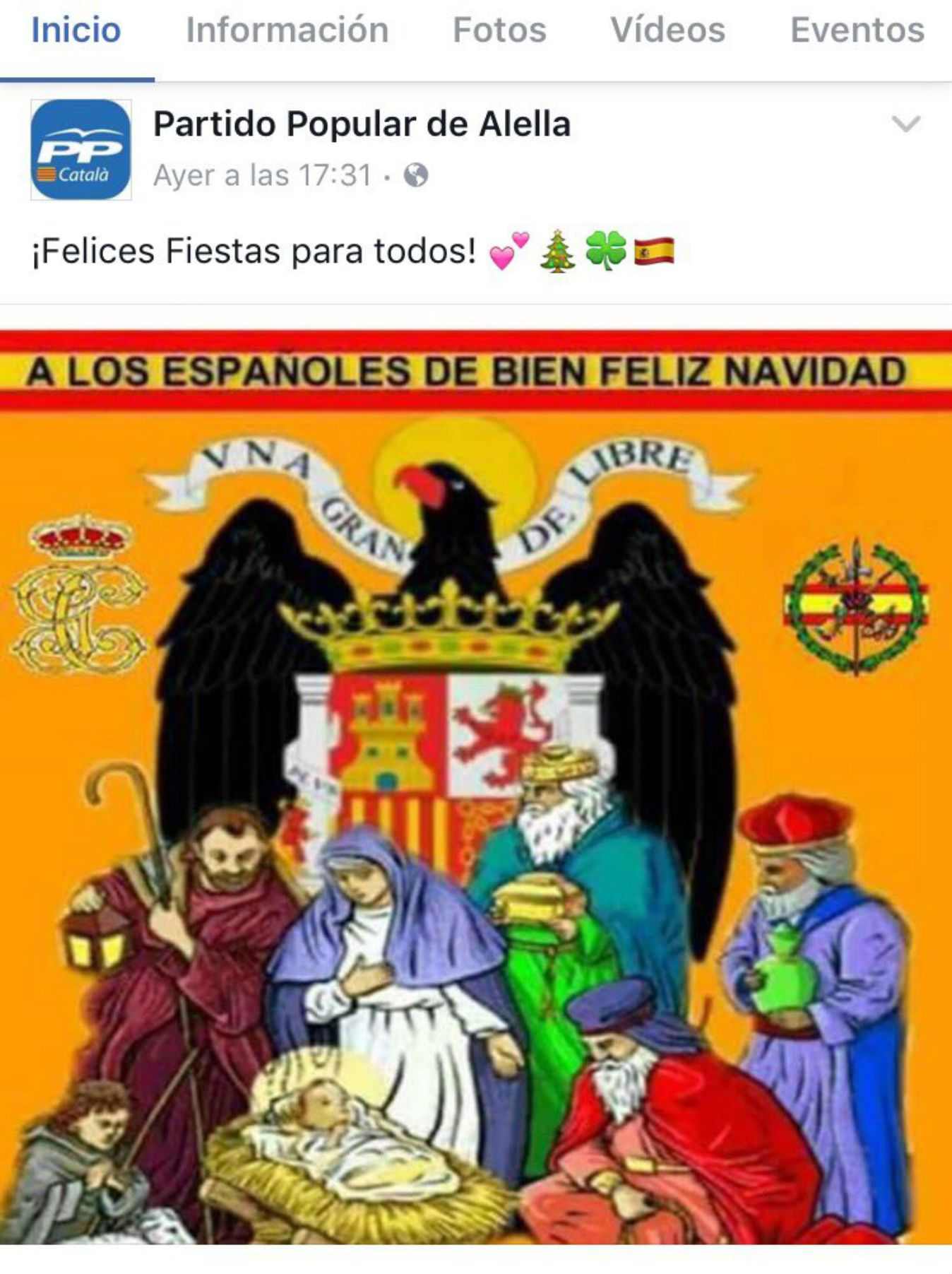Switch to the Inicio tab
The width and height of the screenshot is (952, 1274).
(x=76, y=31)
